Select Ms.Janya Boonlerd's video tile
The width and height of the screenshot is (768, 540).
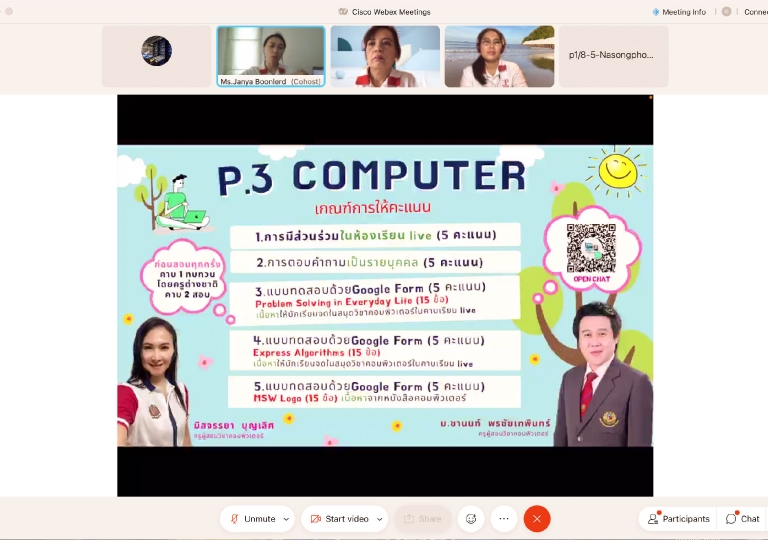pos(271,56)
